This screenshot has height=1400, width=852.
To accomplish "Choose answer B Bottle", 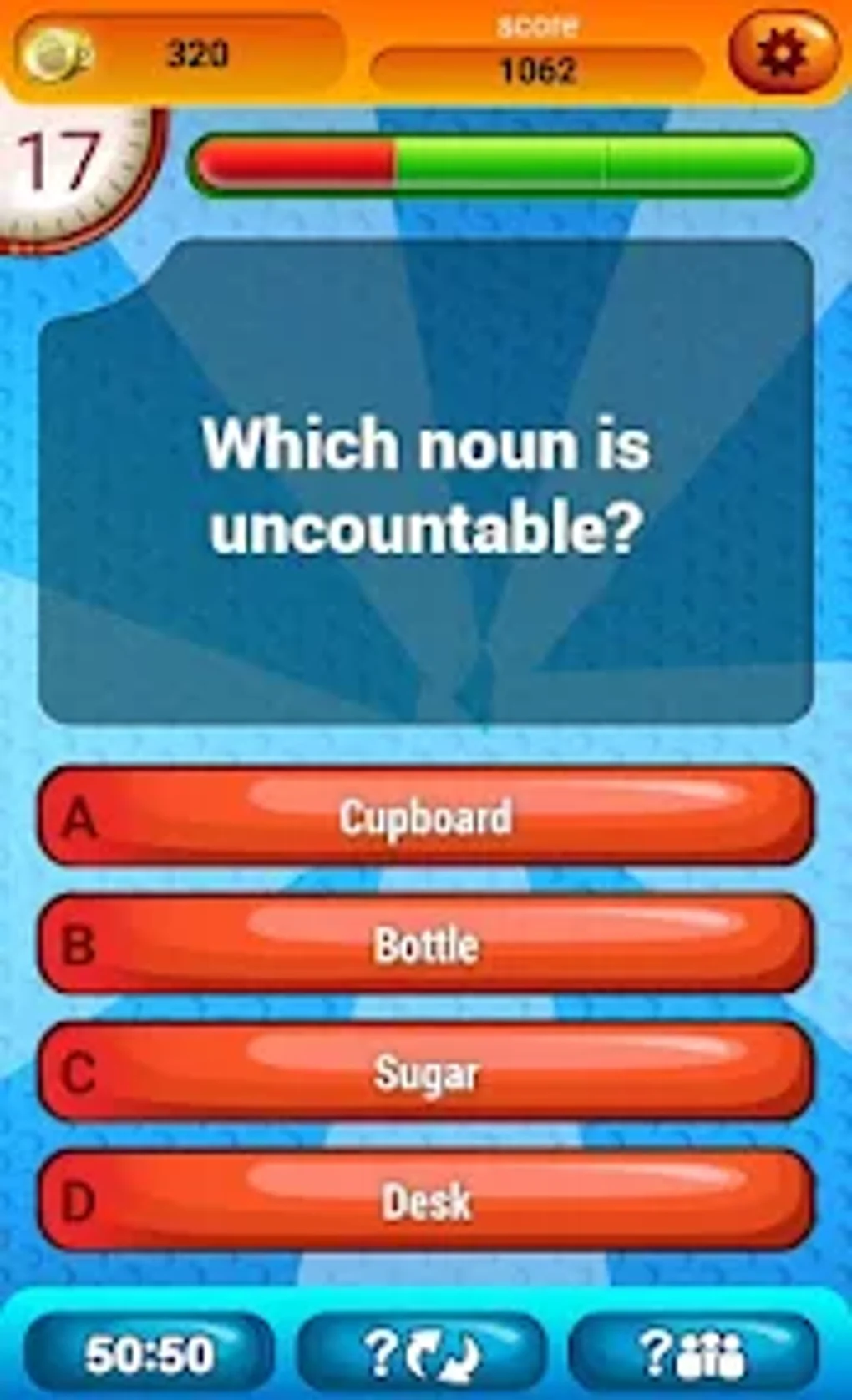I will (x=425, y=944).
